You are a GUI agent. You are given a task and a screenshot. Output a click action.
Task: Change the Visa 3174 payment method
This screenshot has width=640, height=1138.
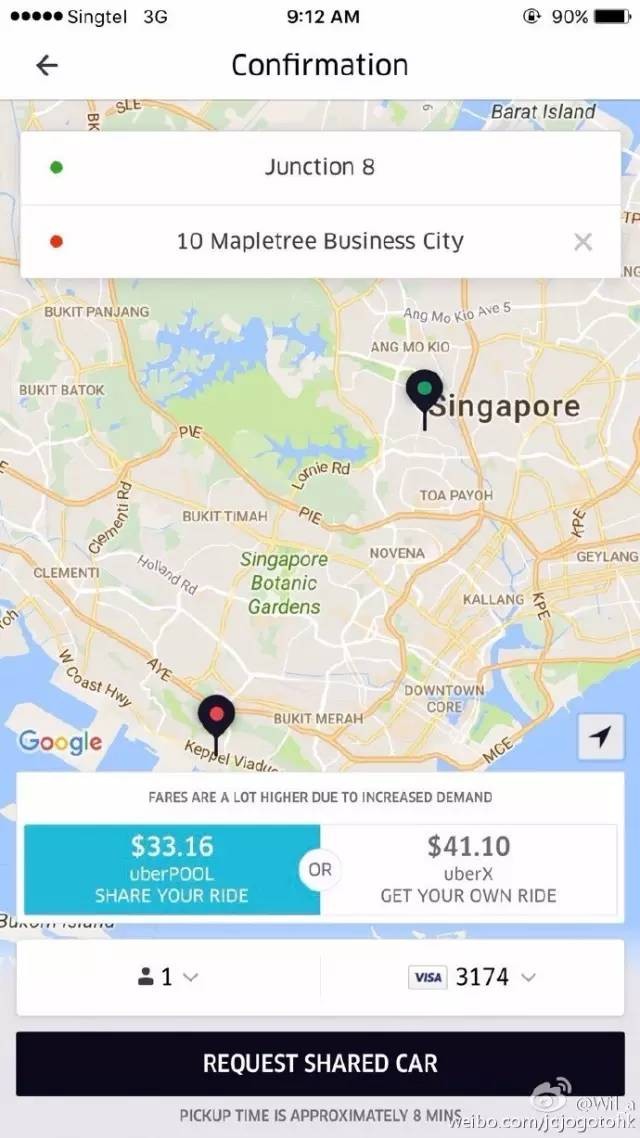pyautogui.click(x=472, y=977)
